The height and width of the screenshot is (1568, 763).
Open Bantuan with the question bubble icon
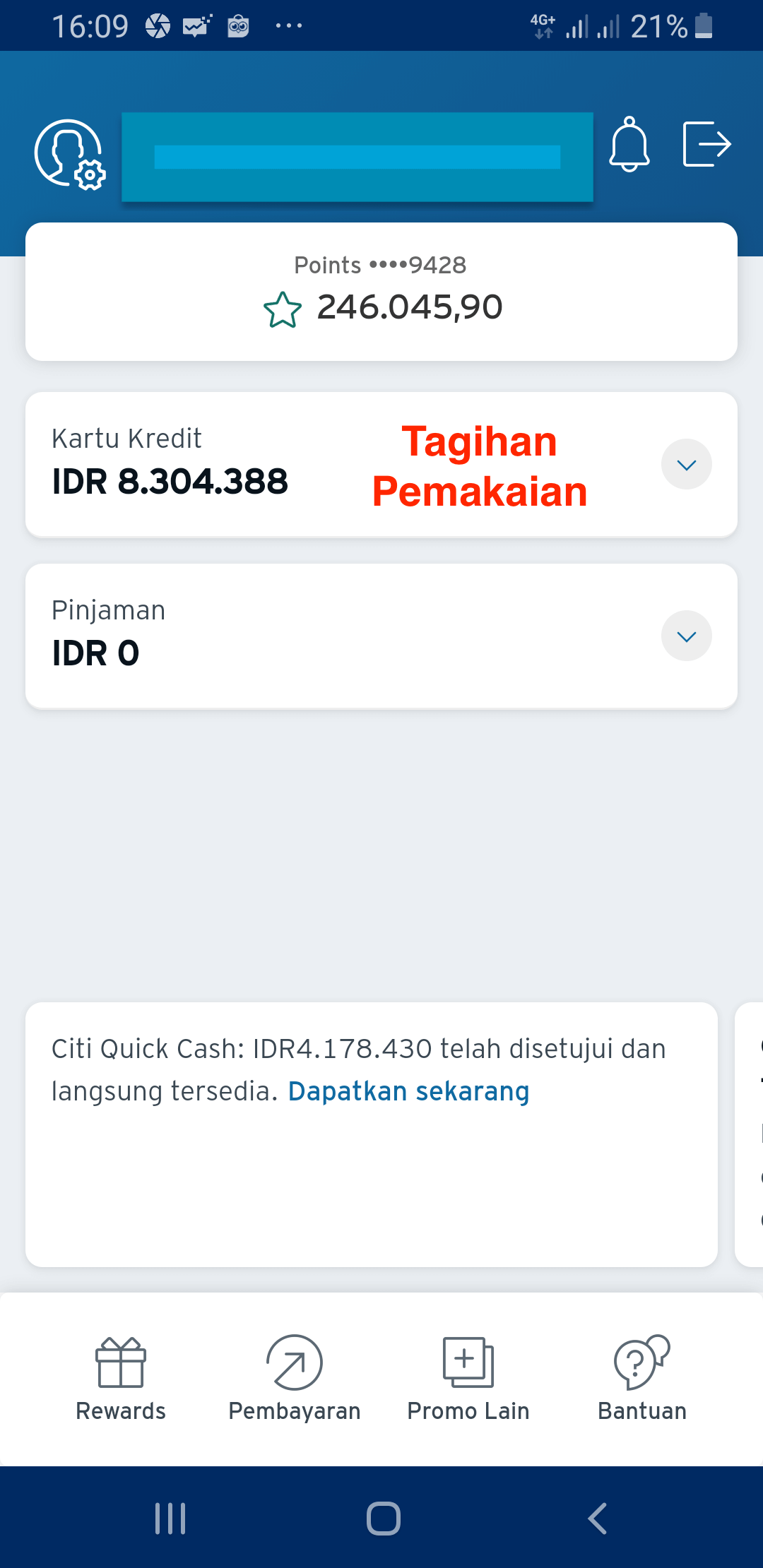point(641,1362)
